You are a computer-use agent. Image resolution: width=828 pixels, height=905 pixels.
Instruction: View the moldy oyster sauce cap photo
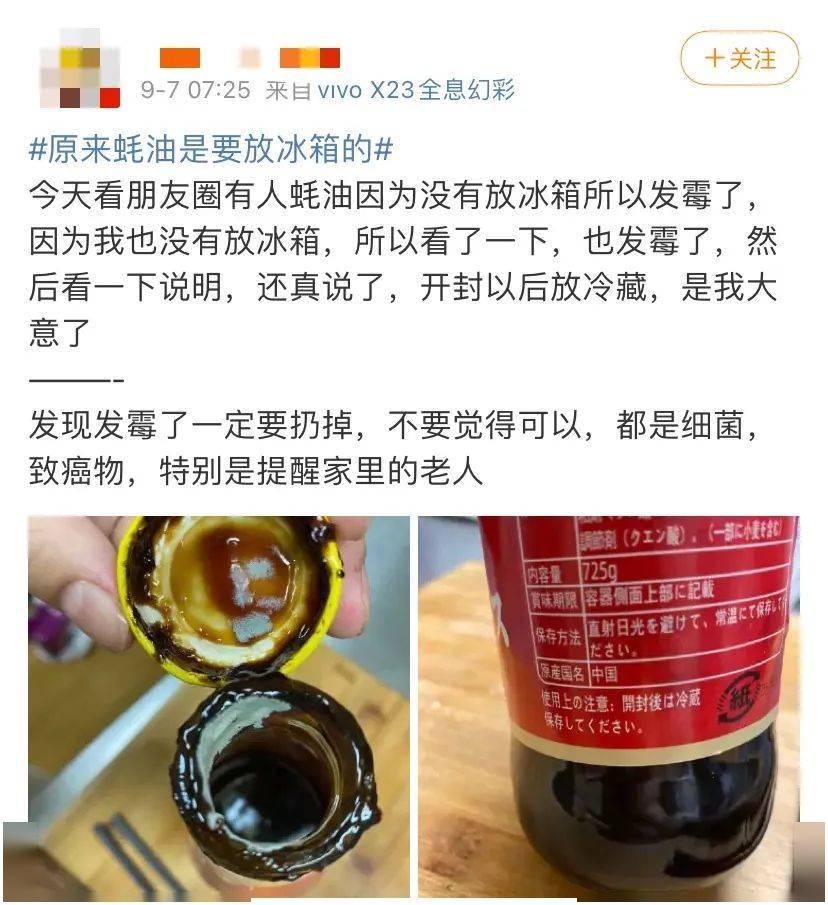click(218, 705)
